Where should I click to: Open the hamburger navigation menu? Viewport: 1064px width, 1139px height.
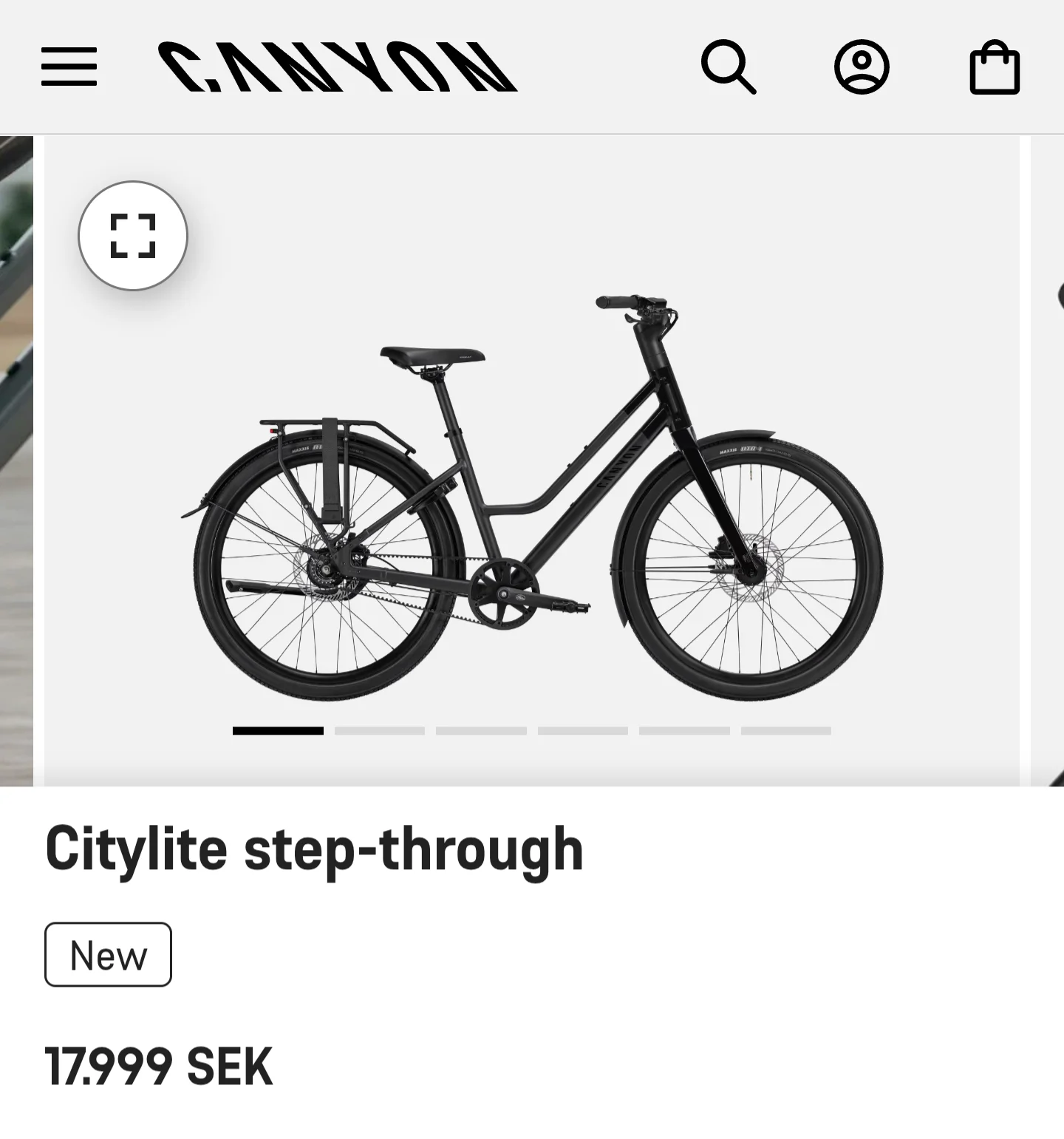[70, 68]
